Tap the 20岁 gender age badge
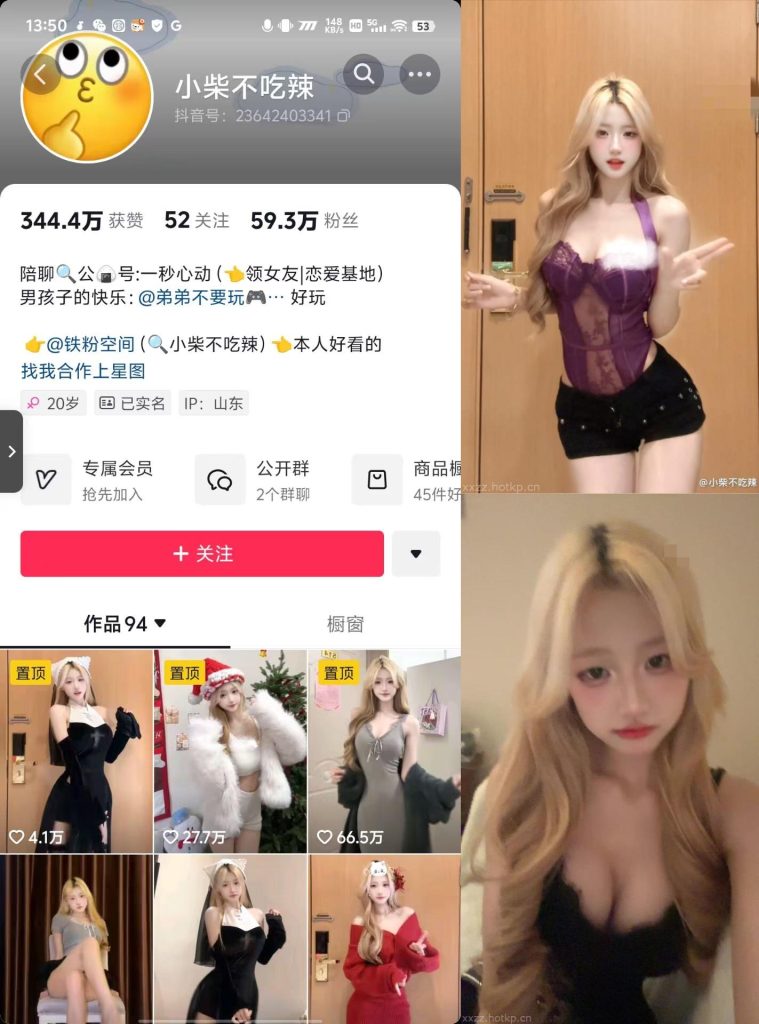The height and width of the screenshot is (1024, 759). [x=52, y=404]
